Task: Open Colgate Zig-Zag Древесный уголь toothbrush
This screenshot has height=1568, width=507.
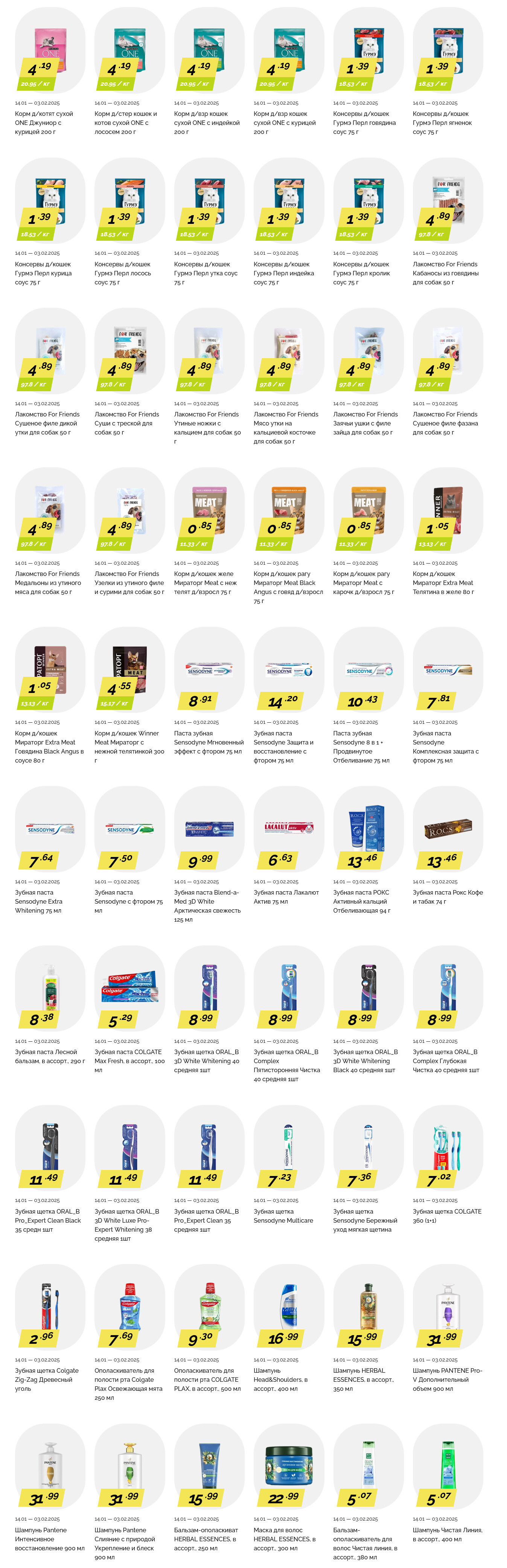Action: (50, 1307)
